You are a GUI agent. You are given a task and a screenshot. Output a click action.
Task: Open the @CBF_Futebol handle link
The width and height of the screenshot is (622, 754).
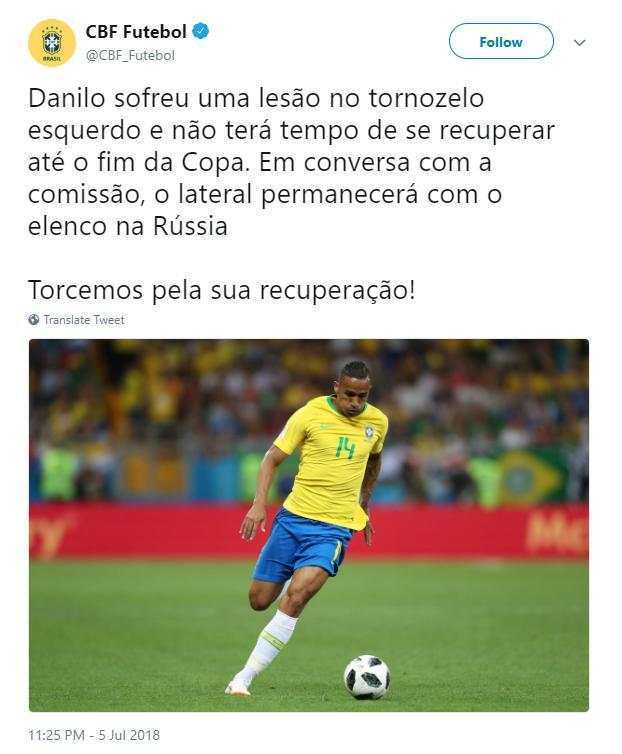coord(130,56)
